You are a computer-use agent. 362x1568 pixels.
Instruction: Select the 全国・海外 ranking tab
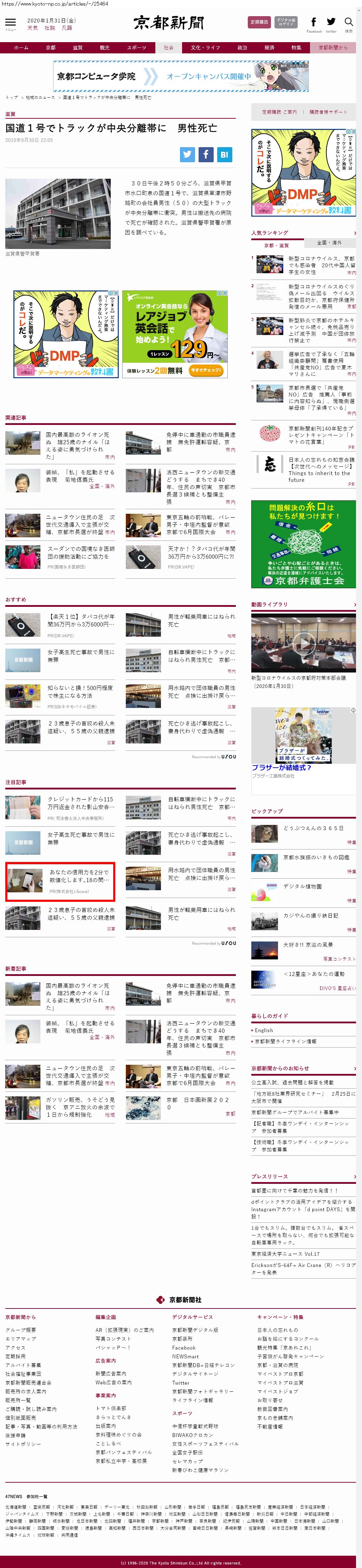(x=329, y=243)
